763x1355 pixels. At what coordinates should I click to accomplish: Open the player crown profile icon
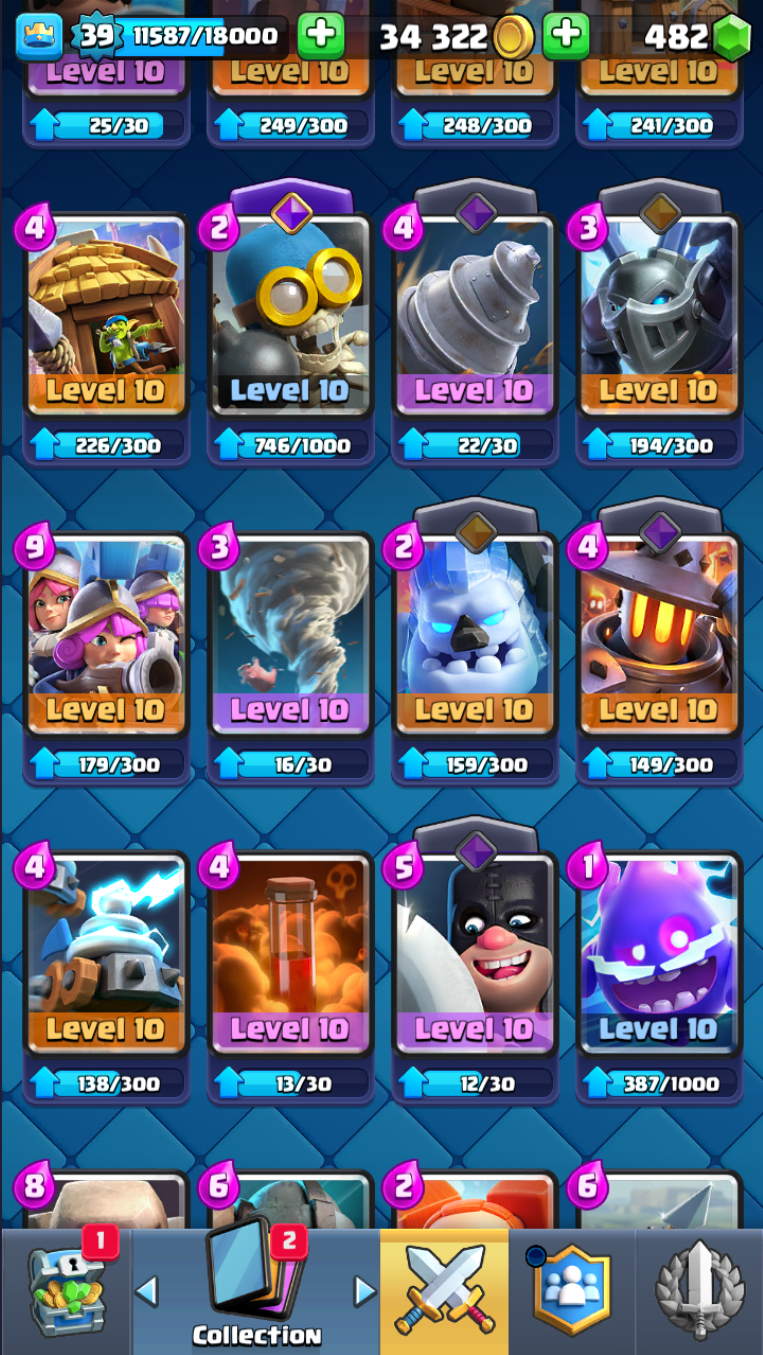tap(39, 37)
